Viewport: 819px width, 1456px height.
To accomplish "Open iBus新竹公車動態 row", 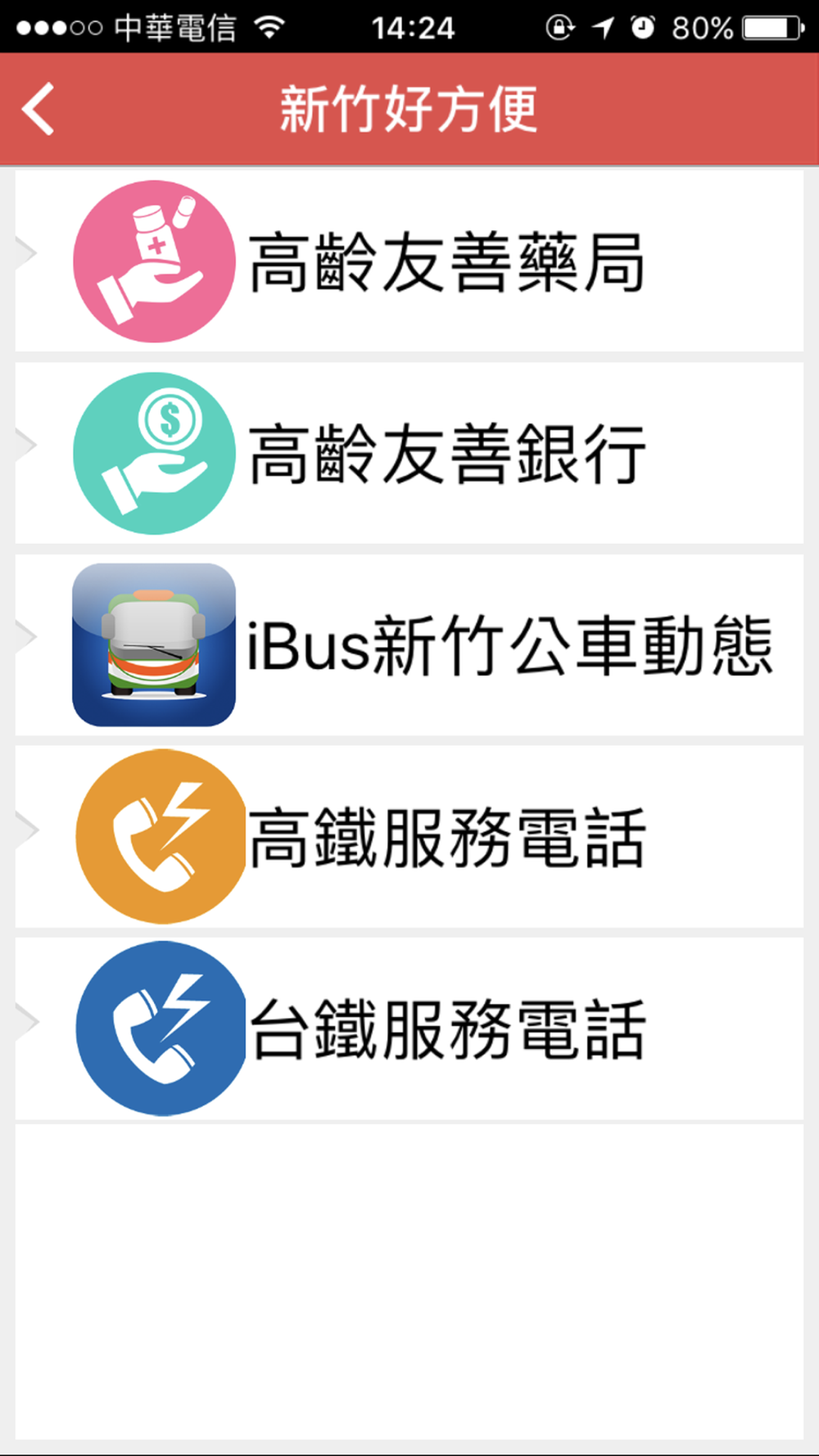I will pos(409,644).
